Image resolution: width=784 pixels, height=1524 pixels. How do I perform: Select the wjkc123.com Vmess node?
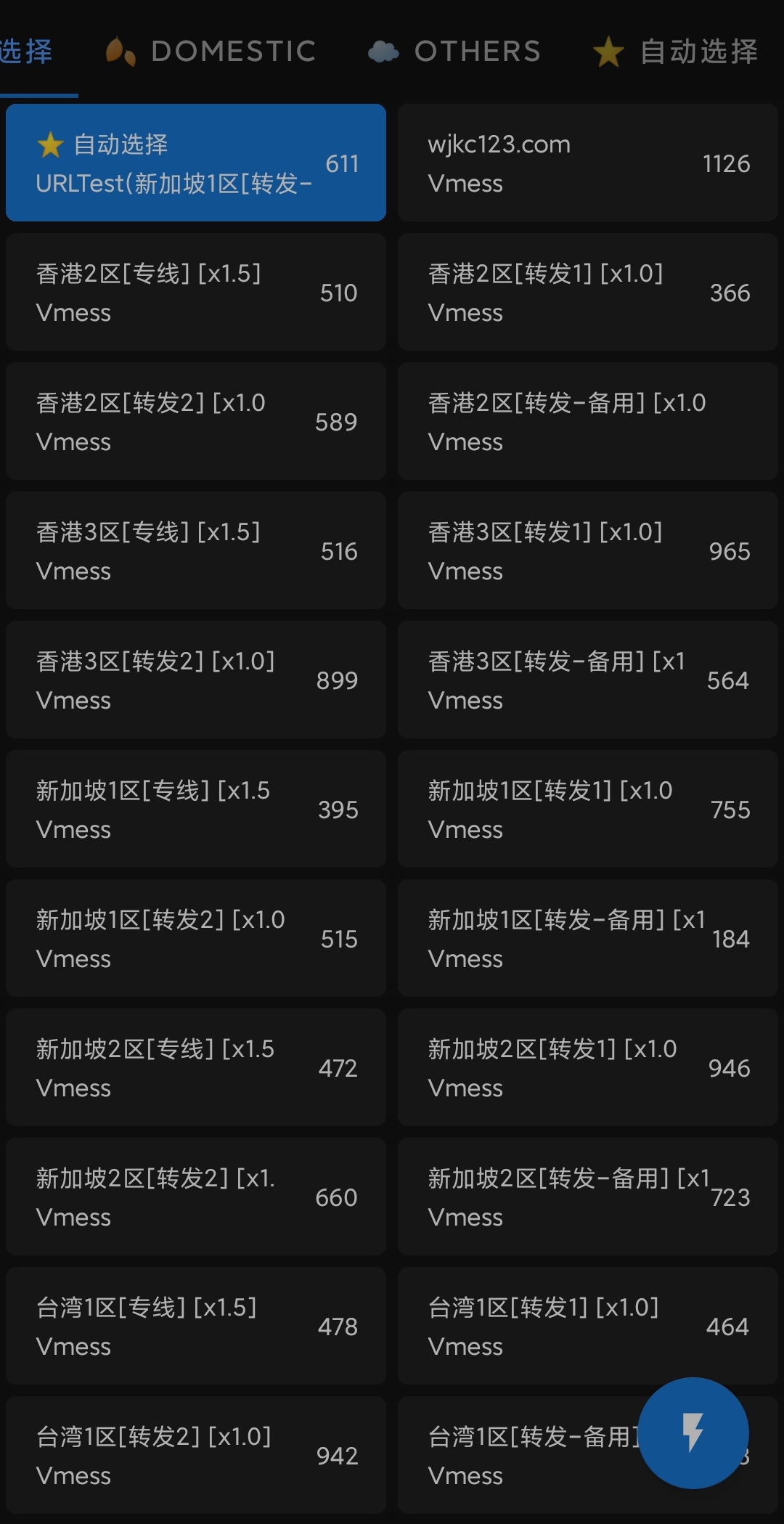pos(588,163)
